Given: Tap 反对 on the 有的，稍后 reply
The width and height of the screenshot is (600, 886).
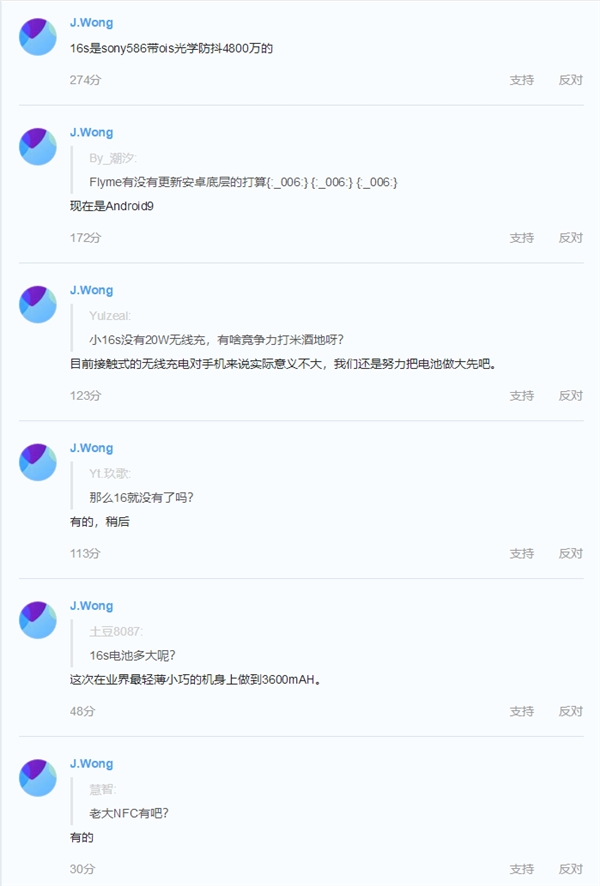Looking at the screenshot, I should pos(570,554).
